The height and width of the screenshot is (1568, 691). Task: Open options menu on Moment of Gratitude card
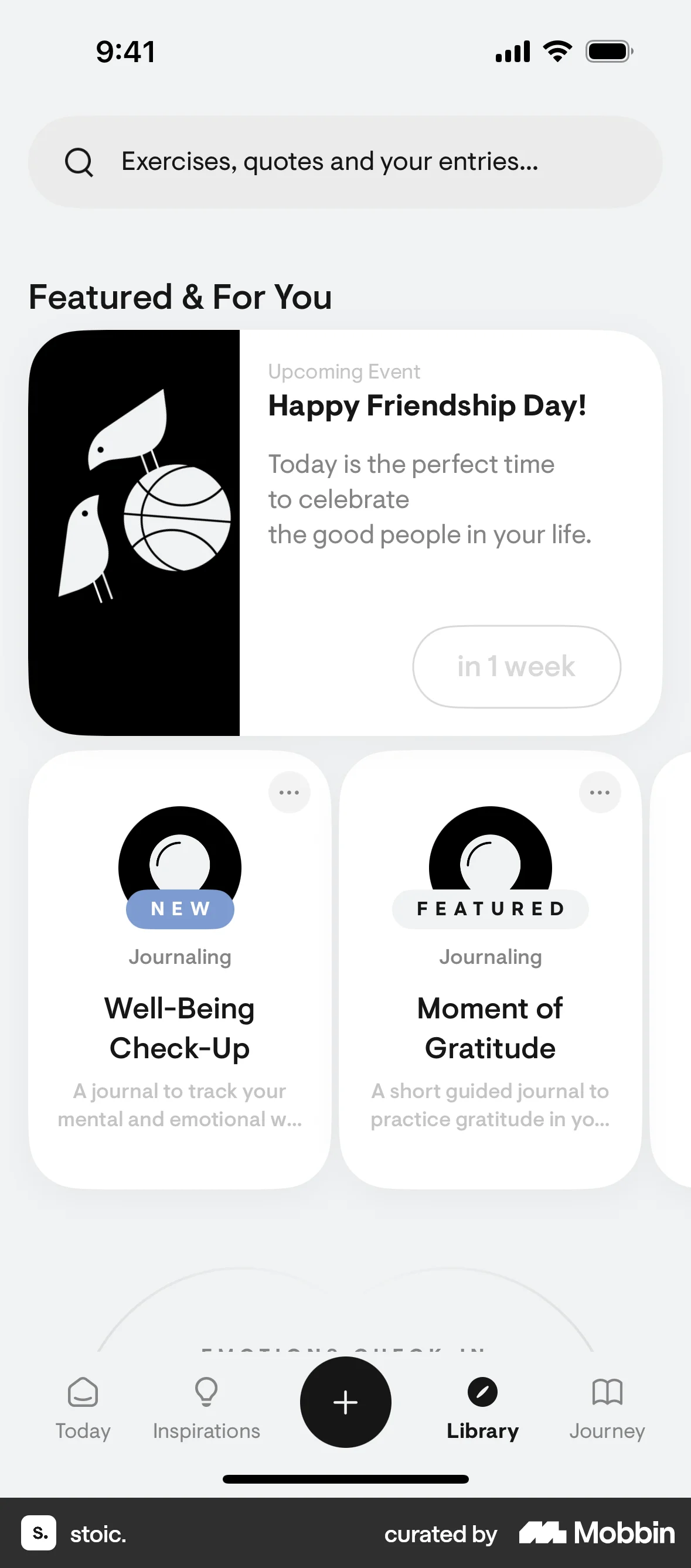point(600,792)
